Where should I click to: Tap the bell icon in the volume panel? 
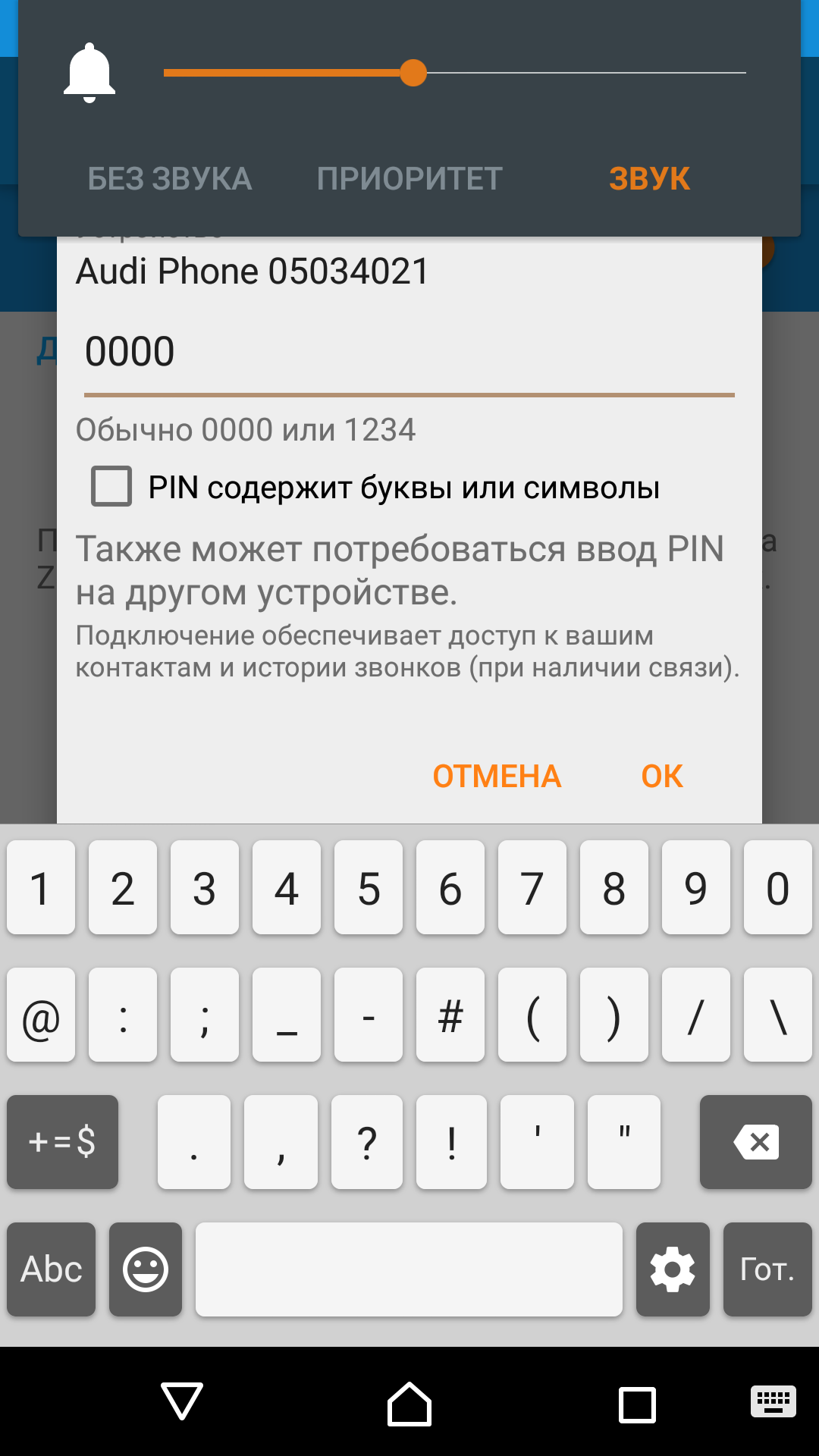click(89, 73)
